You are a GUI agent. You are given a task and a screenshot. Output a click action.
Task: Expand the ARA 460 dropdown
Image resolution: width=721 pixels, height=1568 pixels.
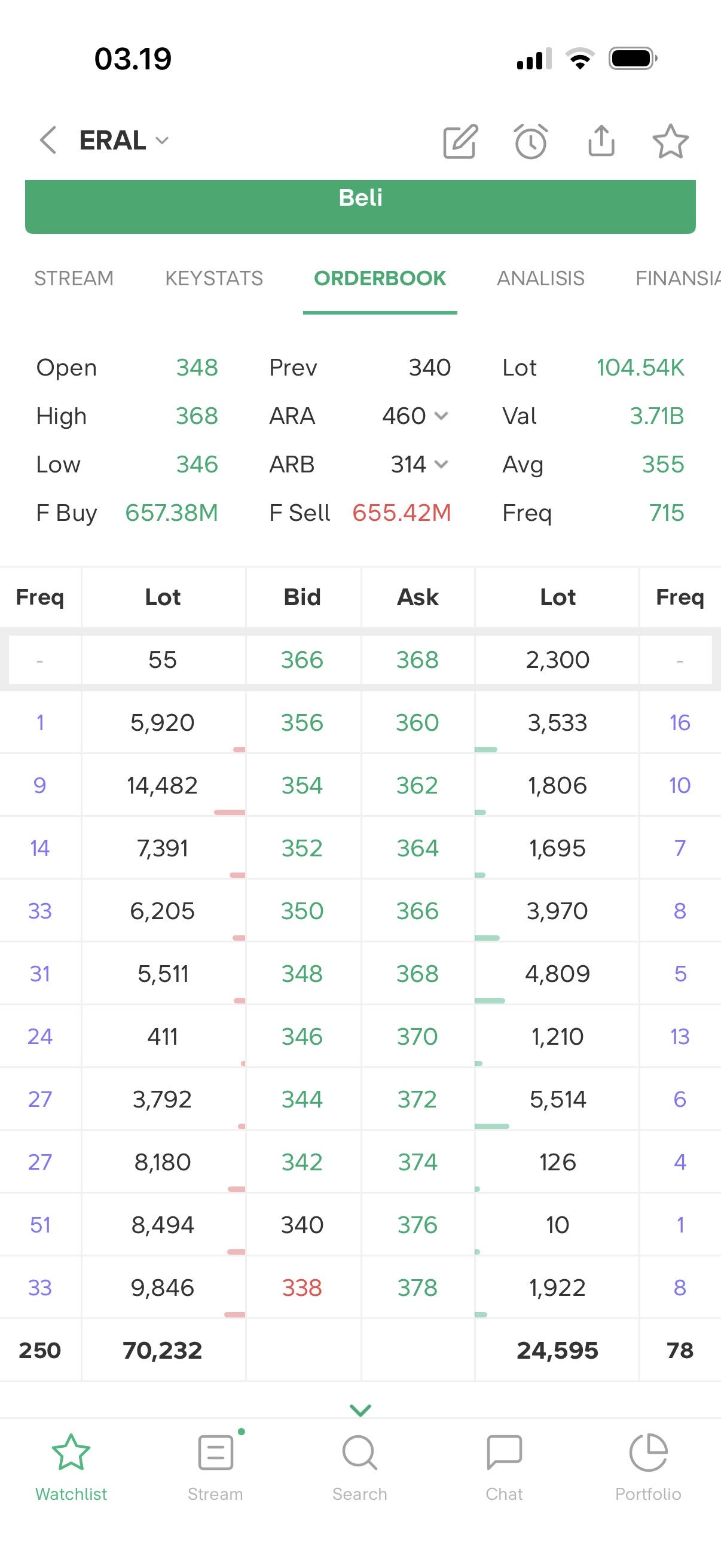click(441, 416)
